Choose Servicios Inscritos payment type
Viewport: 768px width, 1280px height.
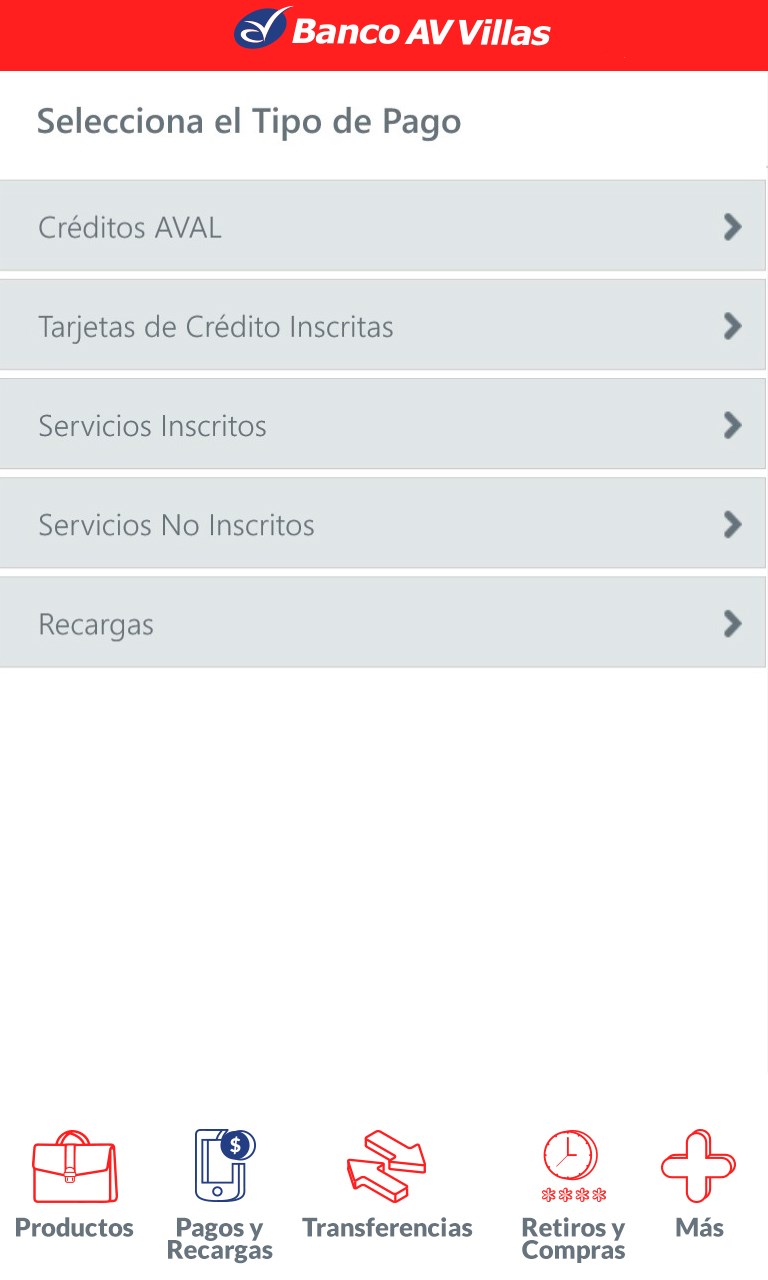pos(383,425)
